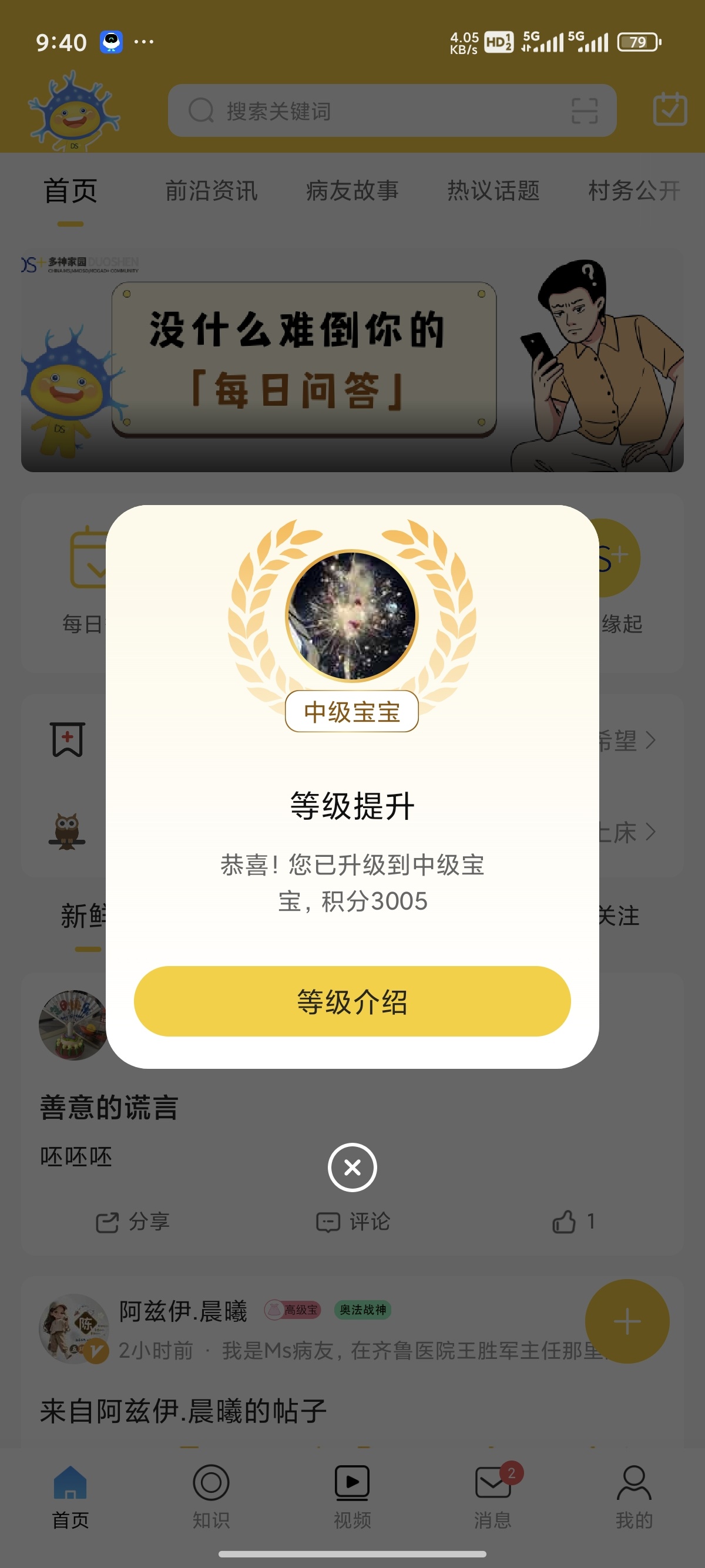
Task: Go to the 知识 tab
Action: (211, 1496)
